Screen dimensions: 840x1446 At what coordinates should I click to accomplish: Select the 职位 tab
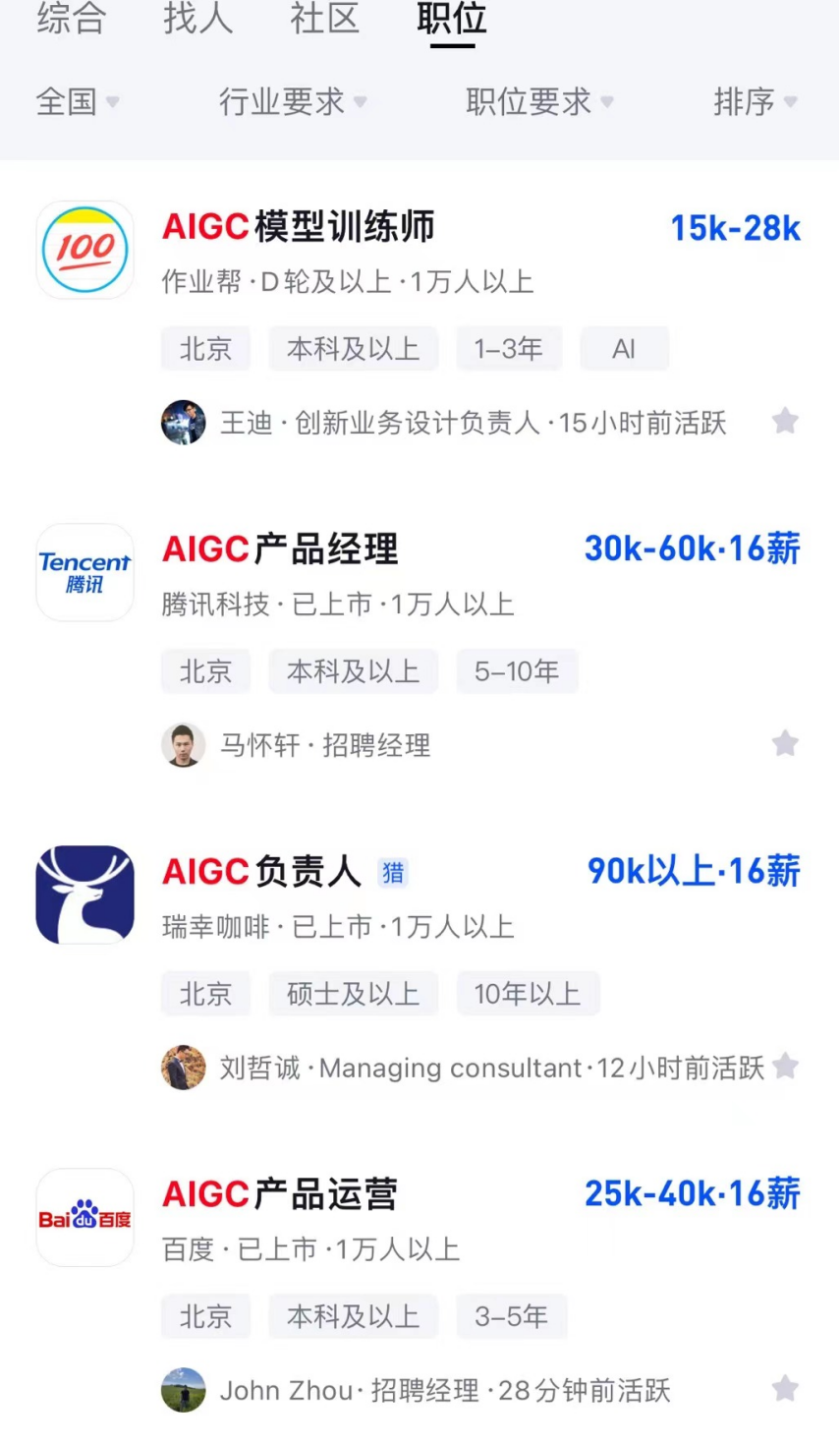tap(451, 19)
